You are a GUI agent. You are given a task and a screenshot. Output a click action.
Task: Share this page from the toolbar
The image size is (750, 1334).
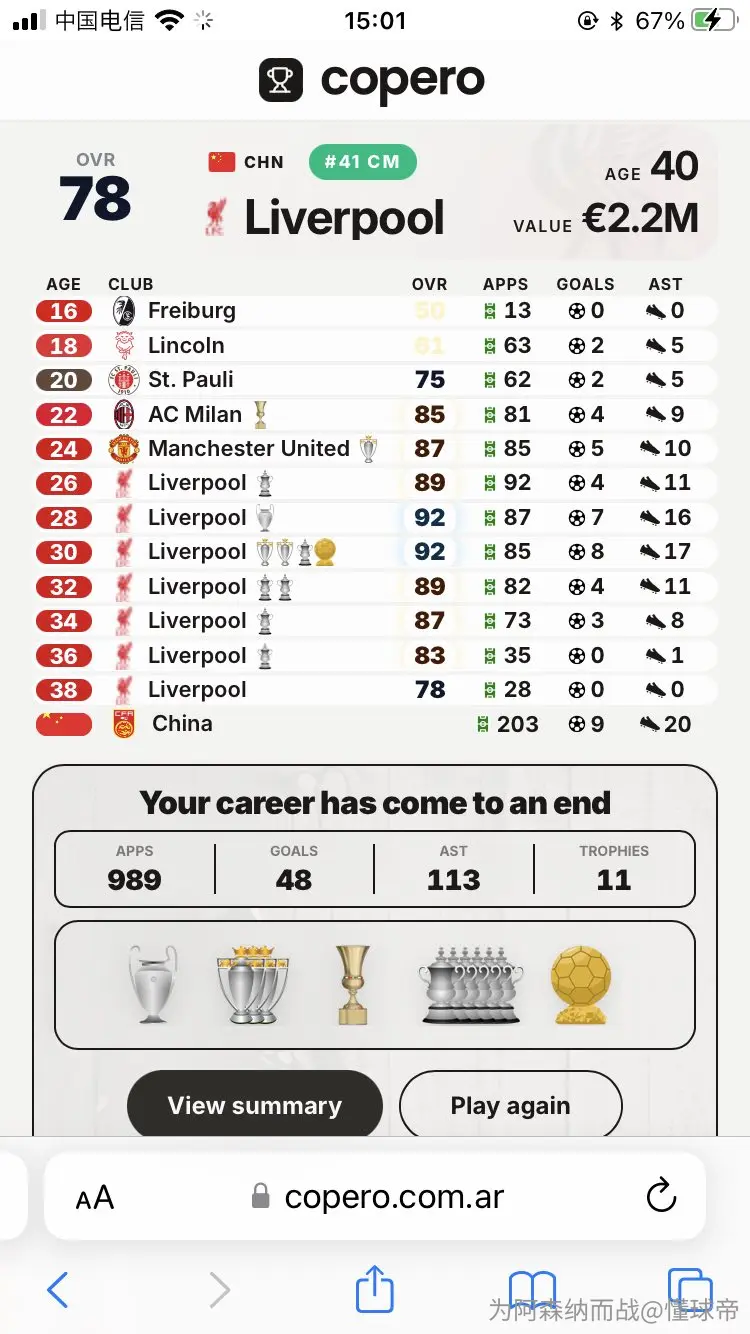point(375,1288)
